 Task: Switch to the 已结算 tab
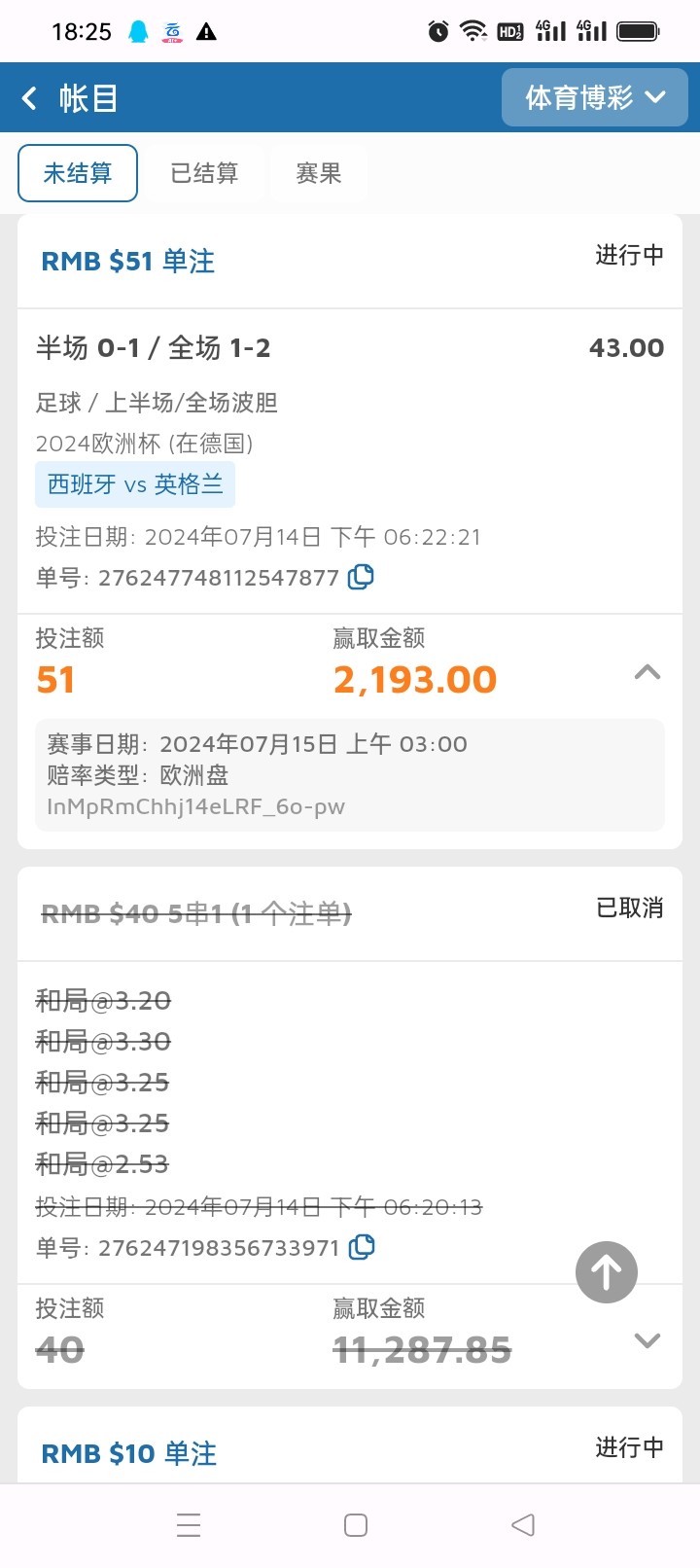(204, 173)
